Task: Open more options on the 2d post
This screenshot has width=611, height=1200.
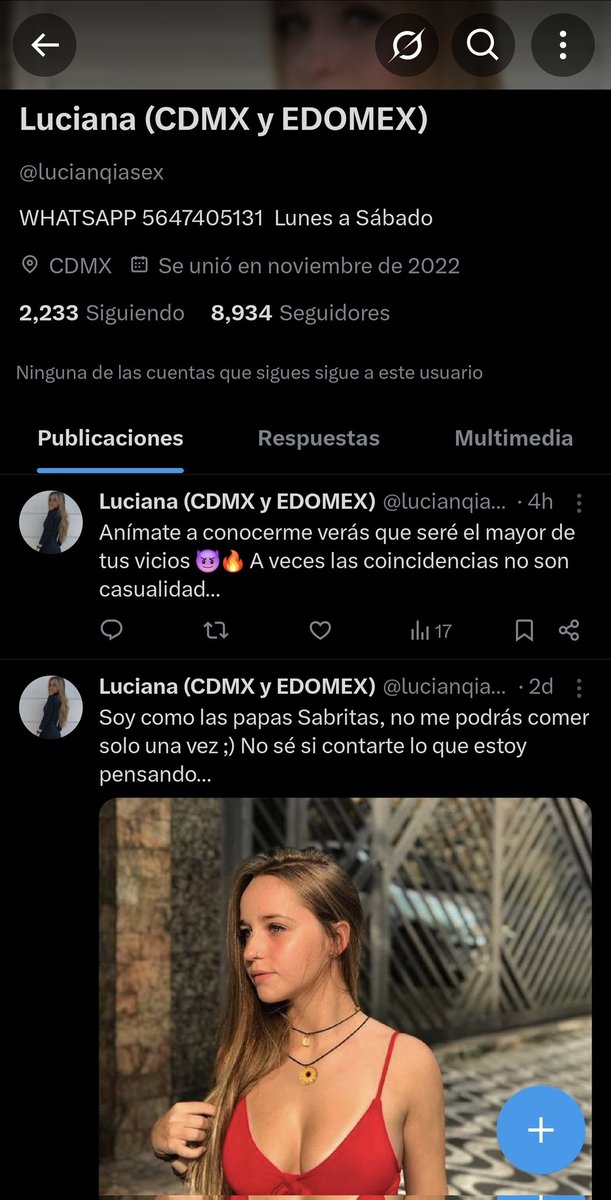Action: [x=578, y=687]
